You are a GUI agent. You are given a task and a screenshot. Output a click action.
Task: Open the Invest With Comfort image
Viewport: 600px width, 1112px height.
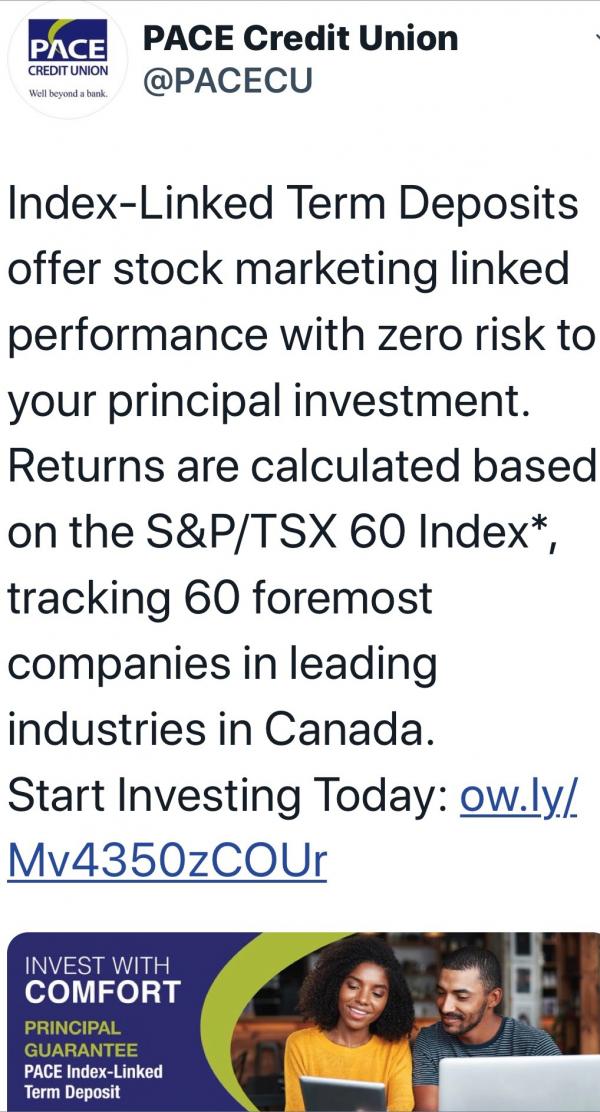[x=300, y=1020]
